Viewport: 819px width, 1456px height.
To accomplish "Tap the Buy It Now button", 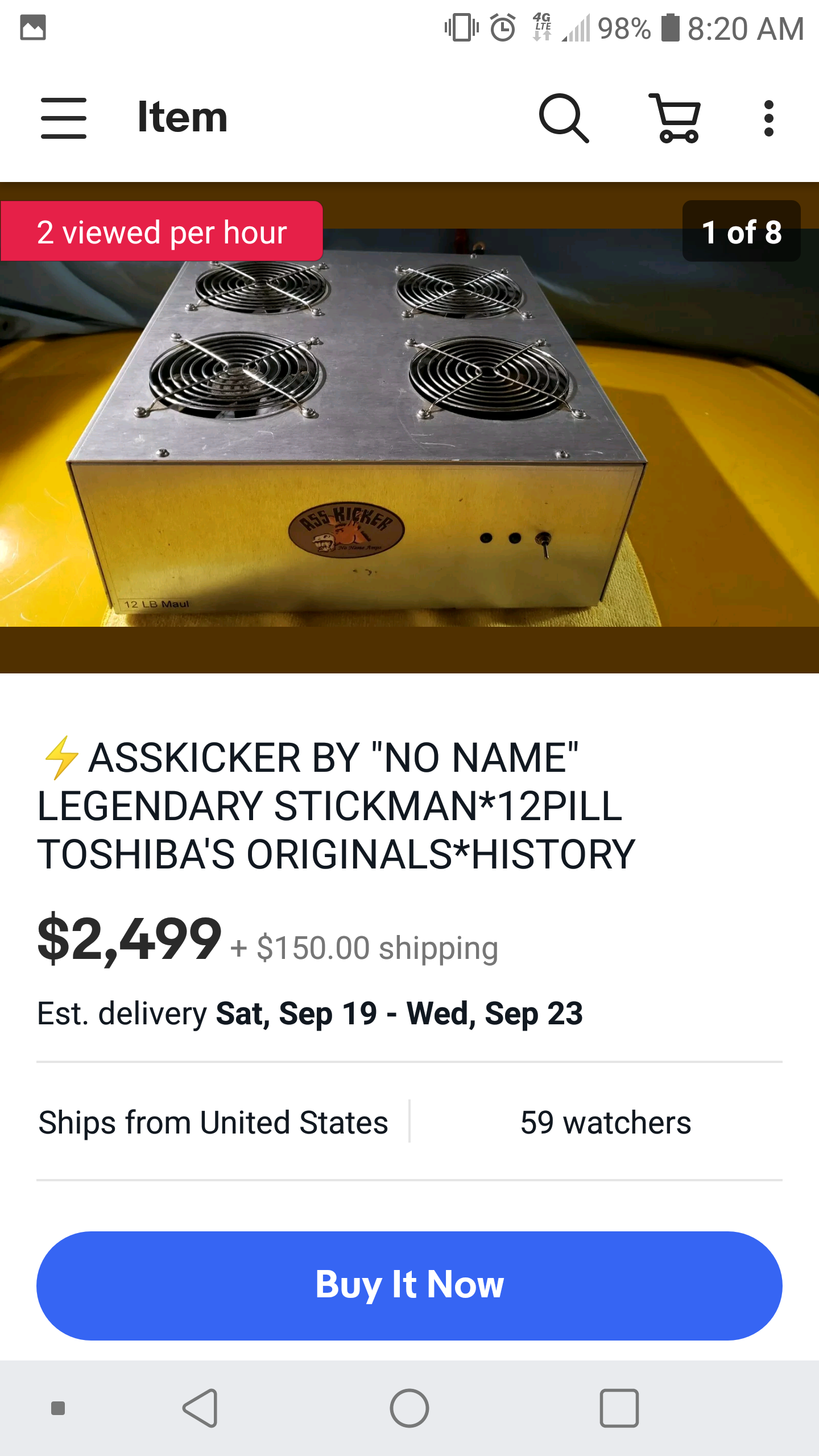I will tap(409, 1285).
